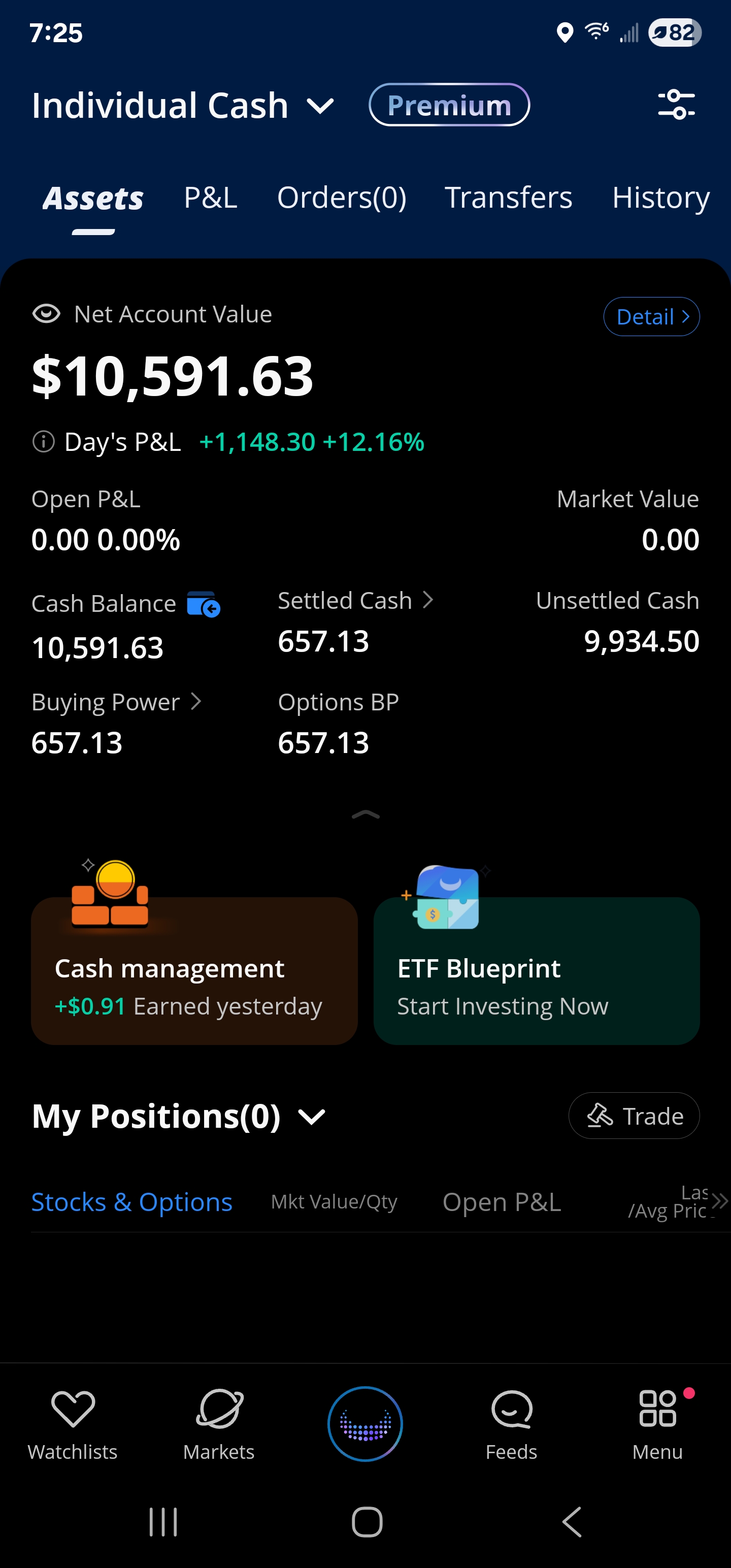Open Buying Power details

click(x=116, y=702)
